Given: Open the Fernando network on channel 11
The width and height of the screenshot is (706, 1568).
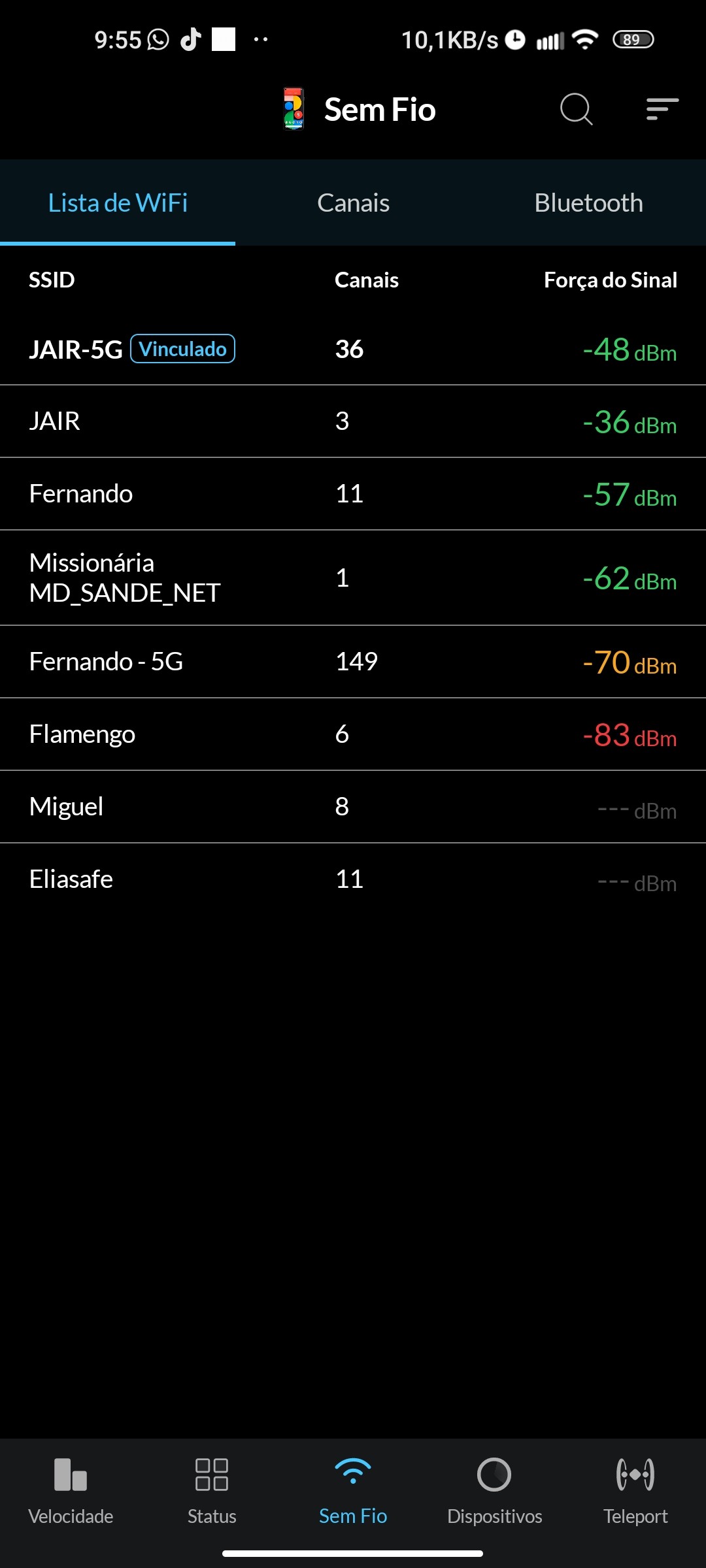Looking at the screenshot, I should [353, 494].
